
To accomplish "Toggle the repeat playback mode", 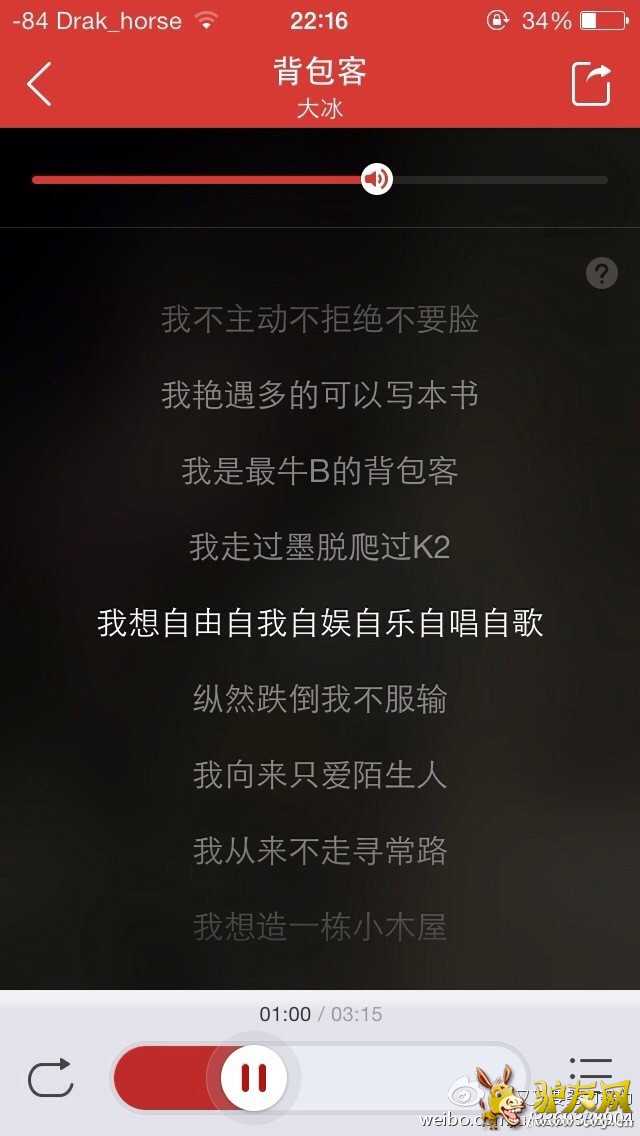I will click(50, 1077).
